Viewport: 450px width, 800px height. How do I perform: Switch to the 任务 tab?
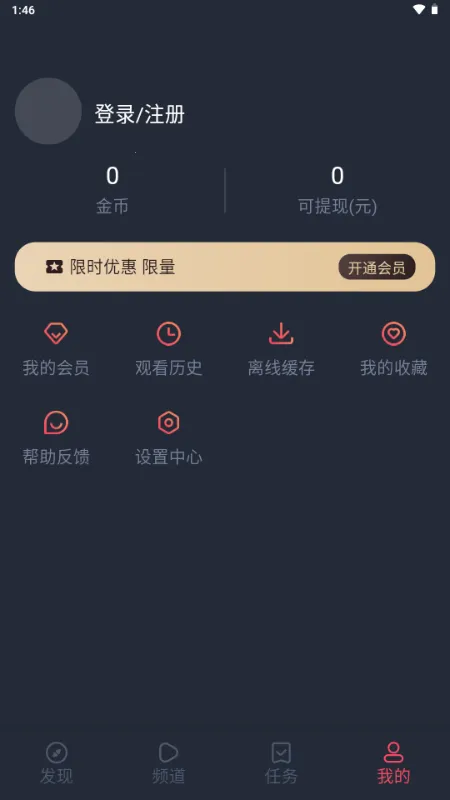click(x=281, y=763)
